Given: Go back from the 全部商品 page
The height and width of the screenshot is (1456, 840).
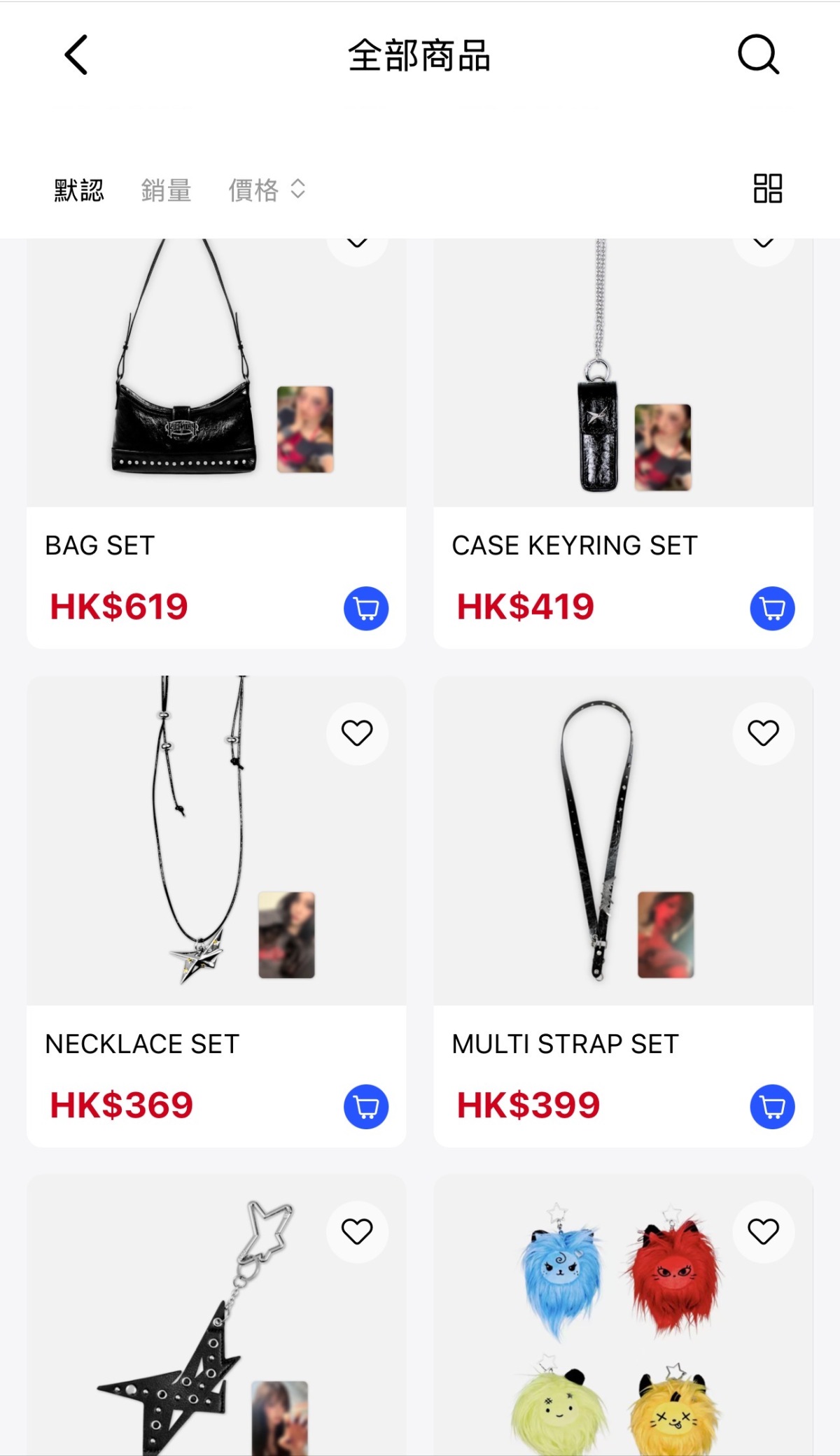Looking at the screenshot, I should 76,55.
